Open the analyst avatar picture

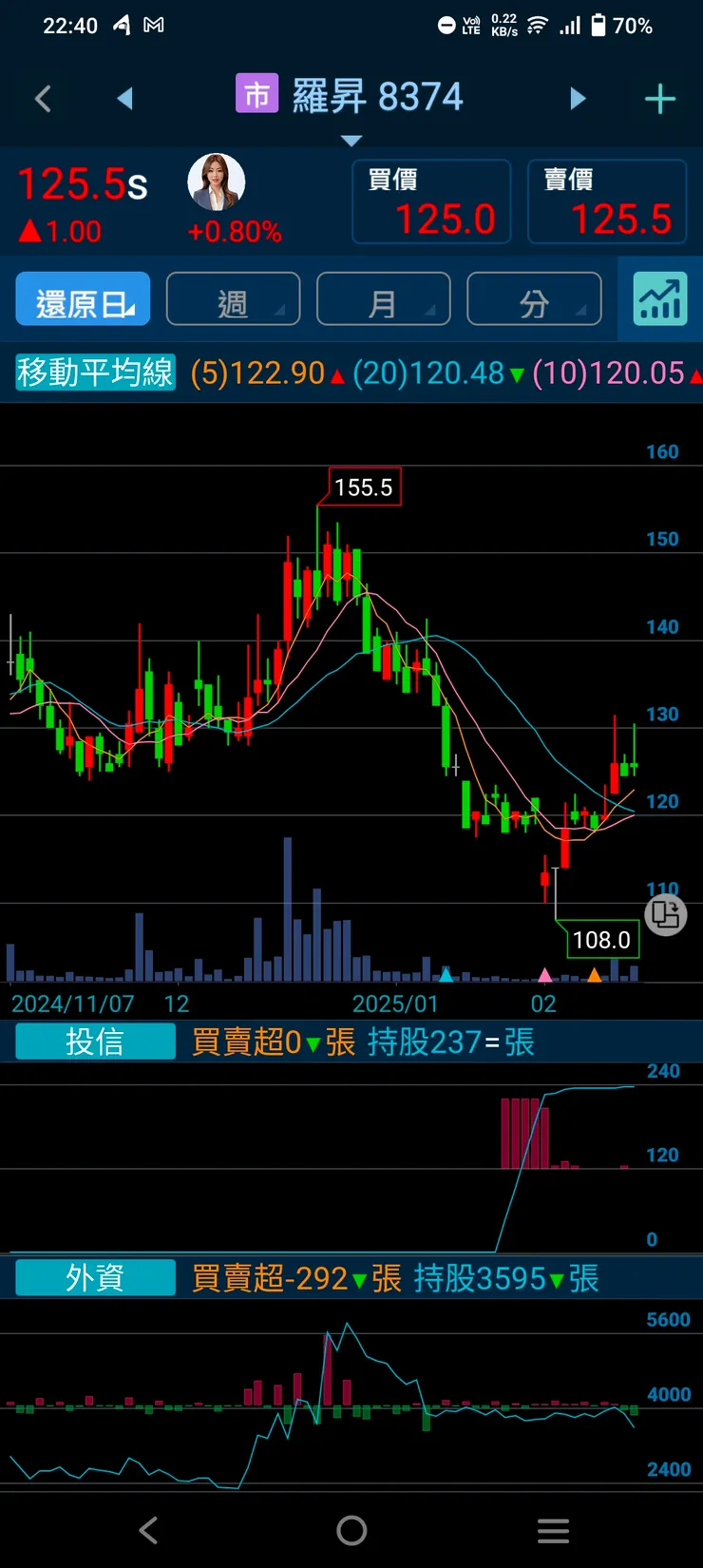point(217,182)
